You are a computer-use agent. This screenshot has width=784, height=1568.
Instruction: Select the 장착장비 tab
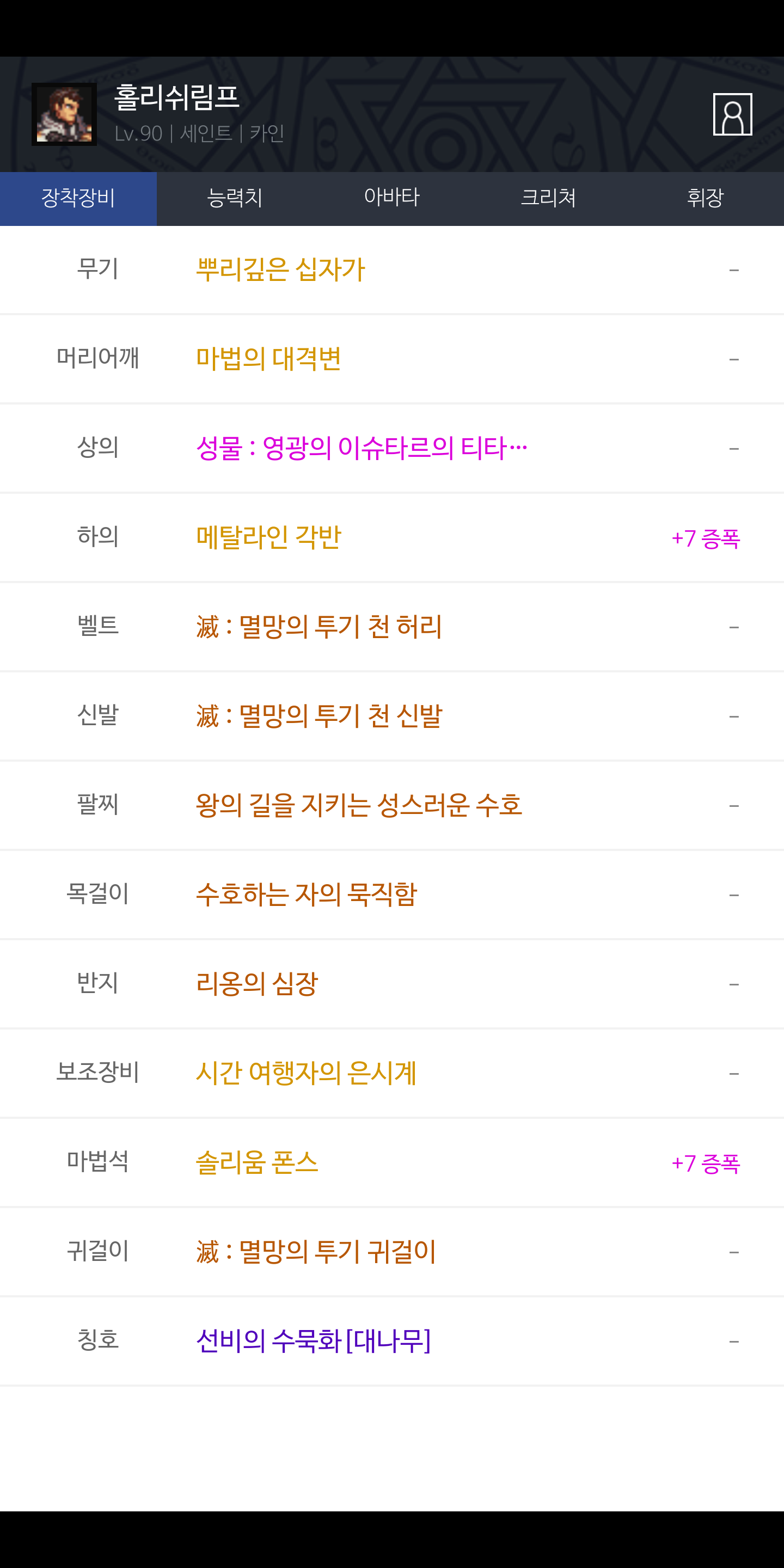click(x=78, y=198)
